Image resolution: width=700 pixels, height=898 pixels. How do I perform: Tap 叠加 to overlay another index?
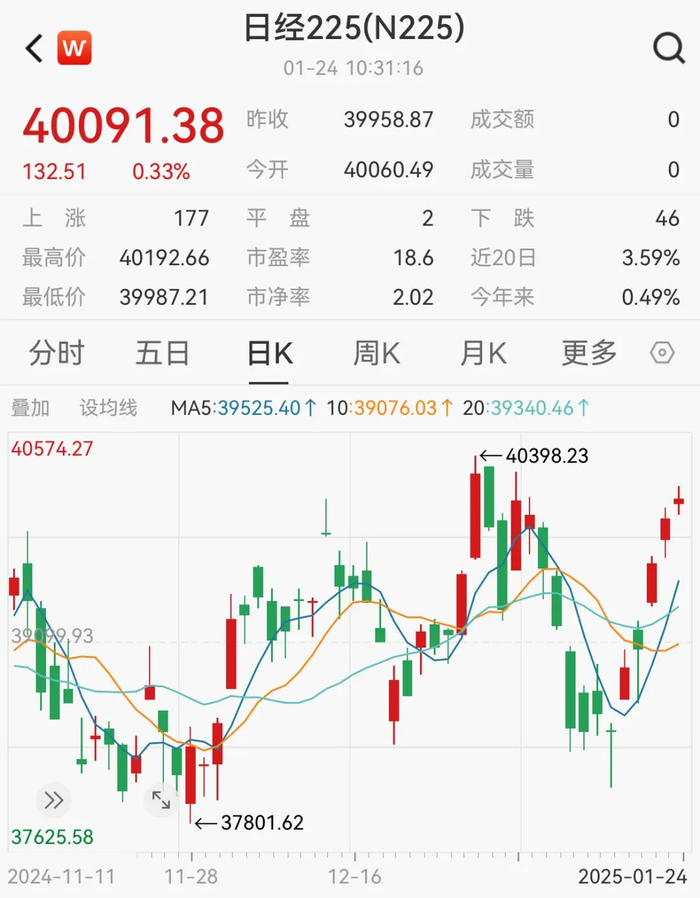[30, 408]
